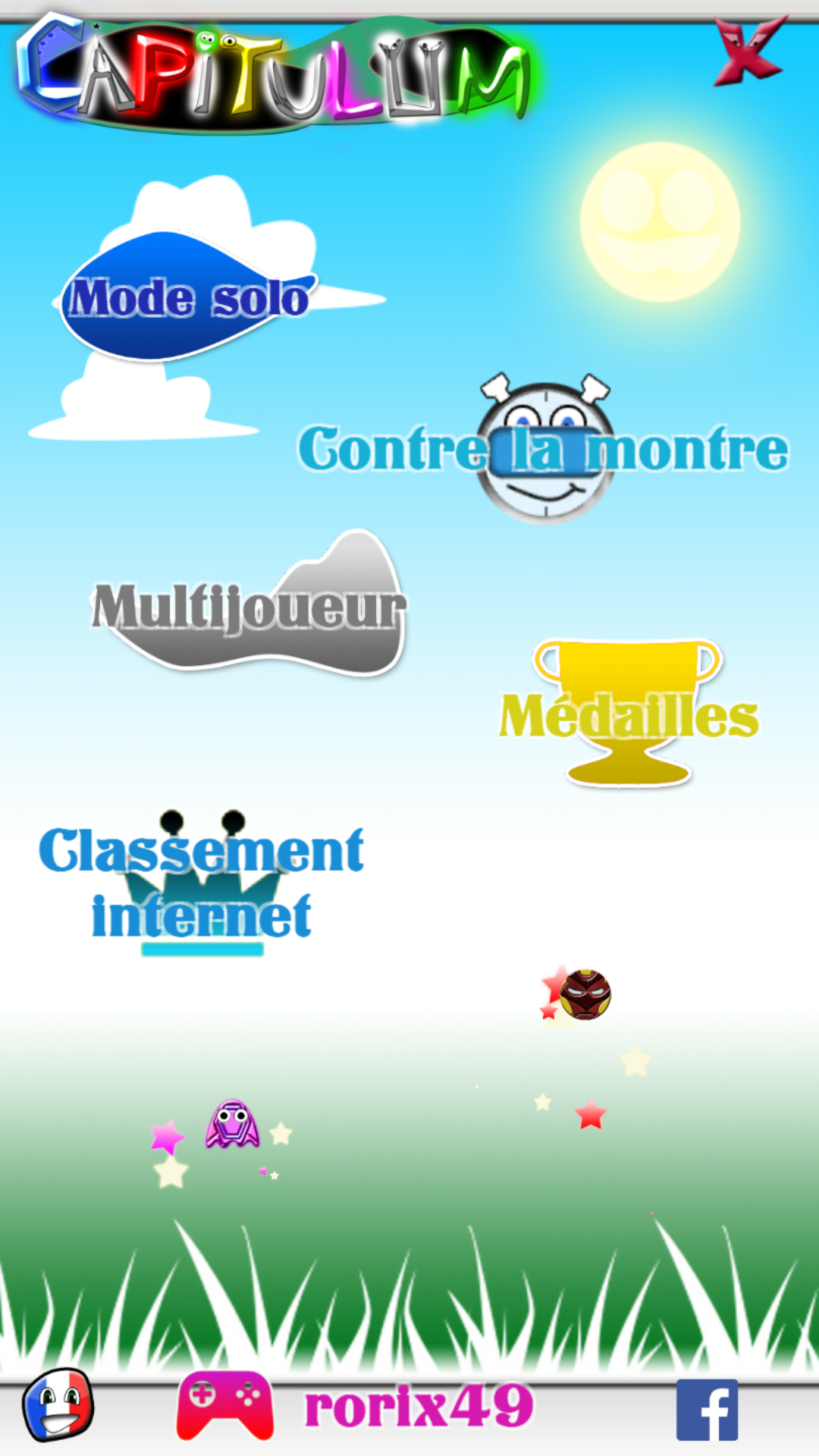The width and height of the screenshot is (819, 1456).
Task: Close the game with the red X
Action: coord(750,52)
